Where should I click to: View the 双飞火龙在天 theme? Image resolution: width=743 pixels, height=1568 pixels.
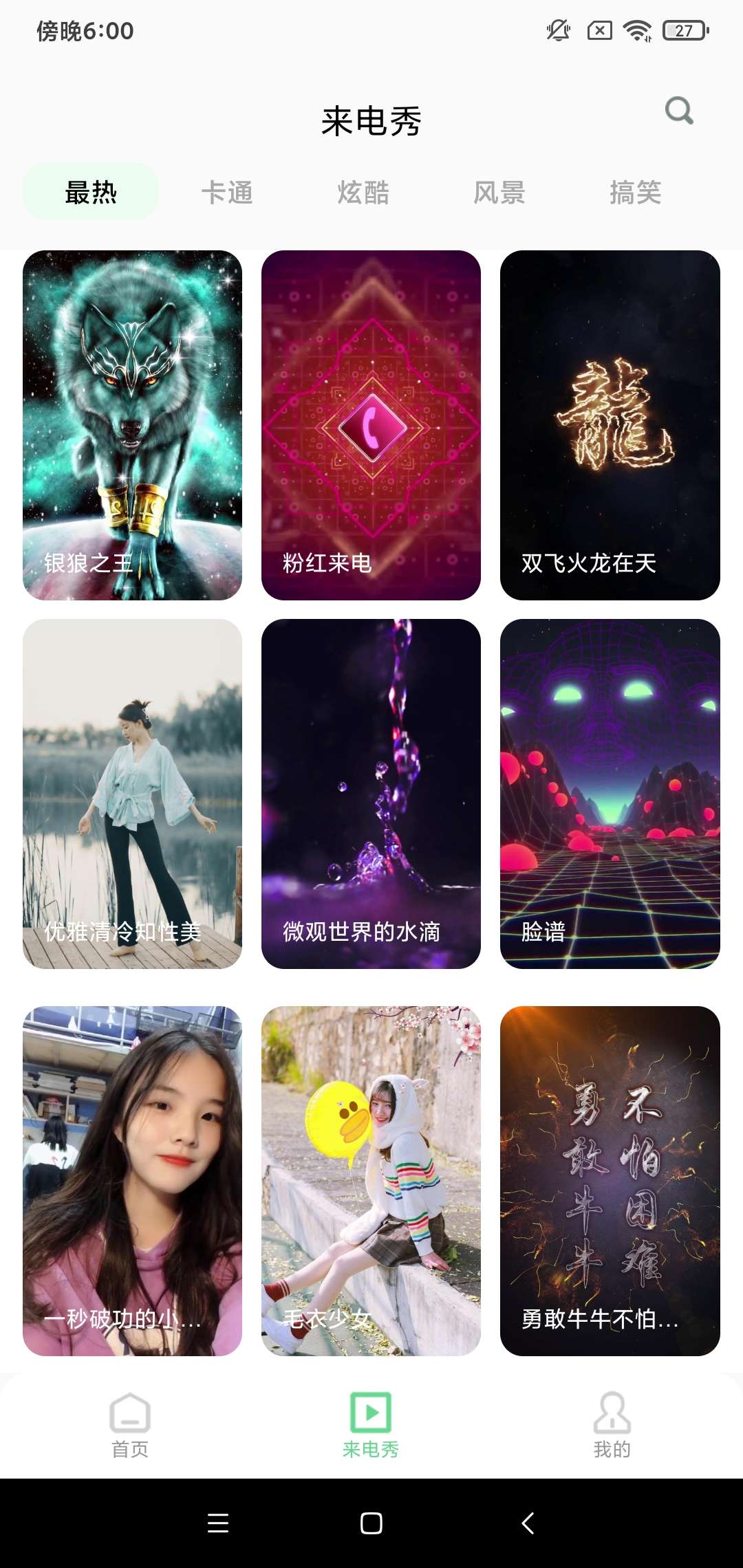point(610,425)
